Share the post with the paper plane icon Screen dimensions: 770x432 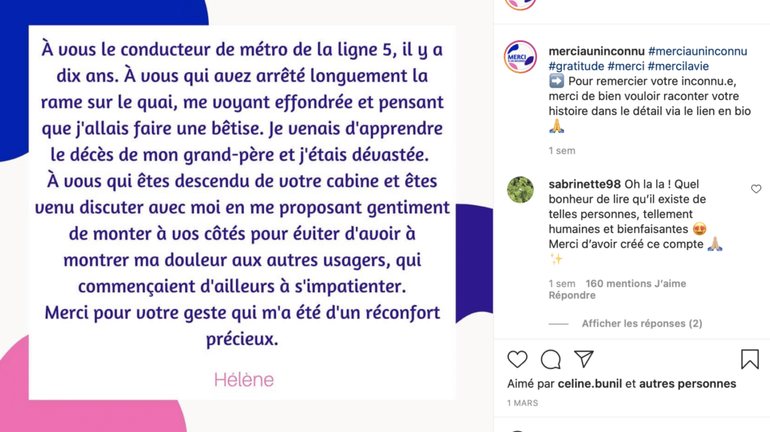584,358
